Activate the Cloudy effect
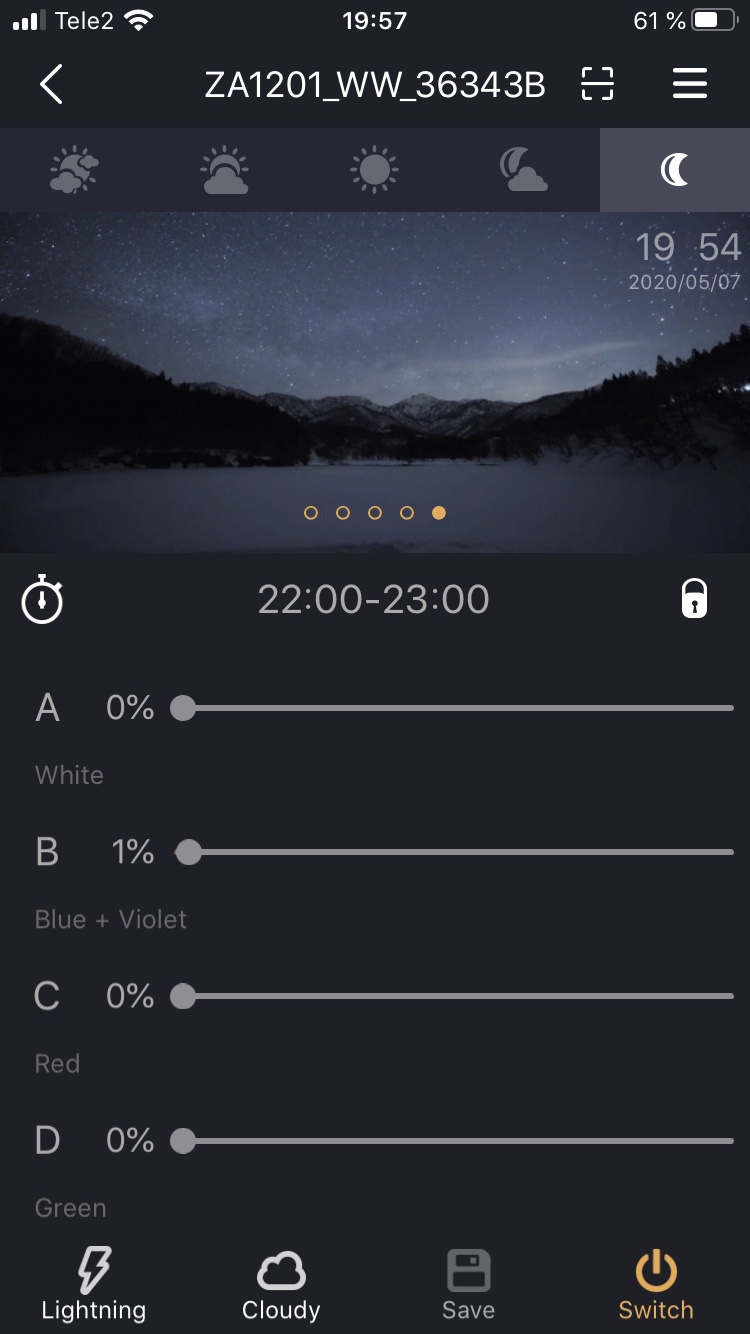 [x=281, y=1286]
